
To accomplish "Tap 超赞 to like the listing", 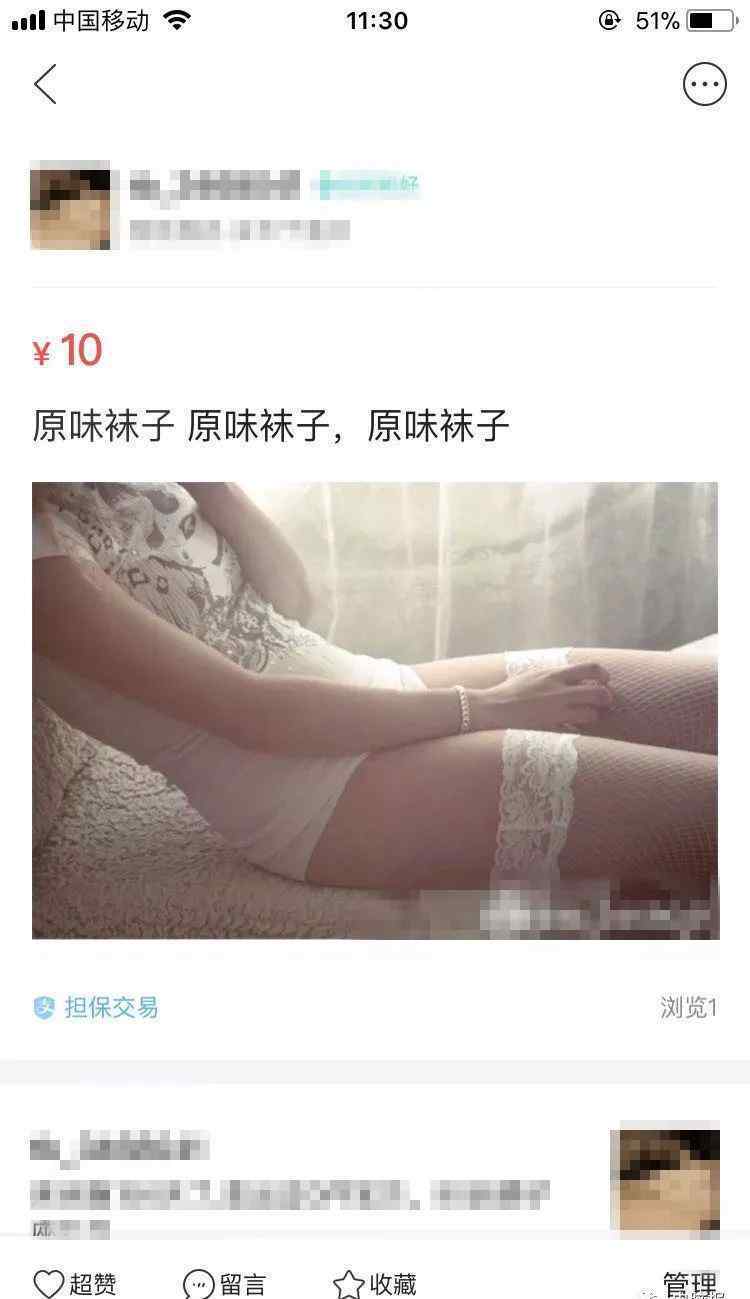I will pyautogui.click(x=75, y=1283).
